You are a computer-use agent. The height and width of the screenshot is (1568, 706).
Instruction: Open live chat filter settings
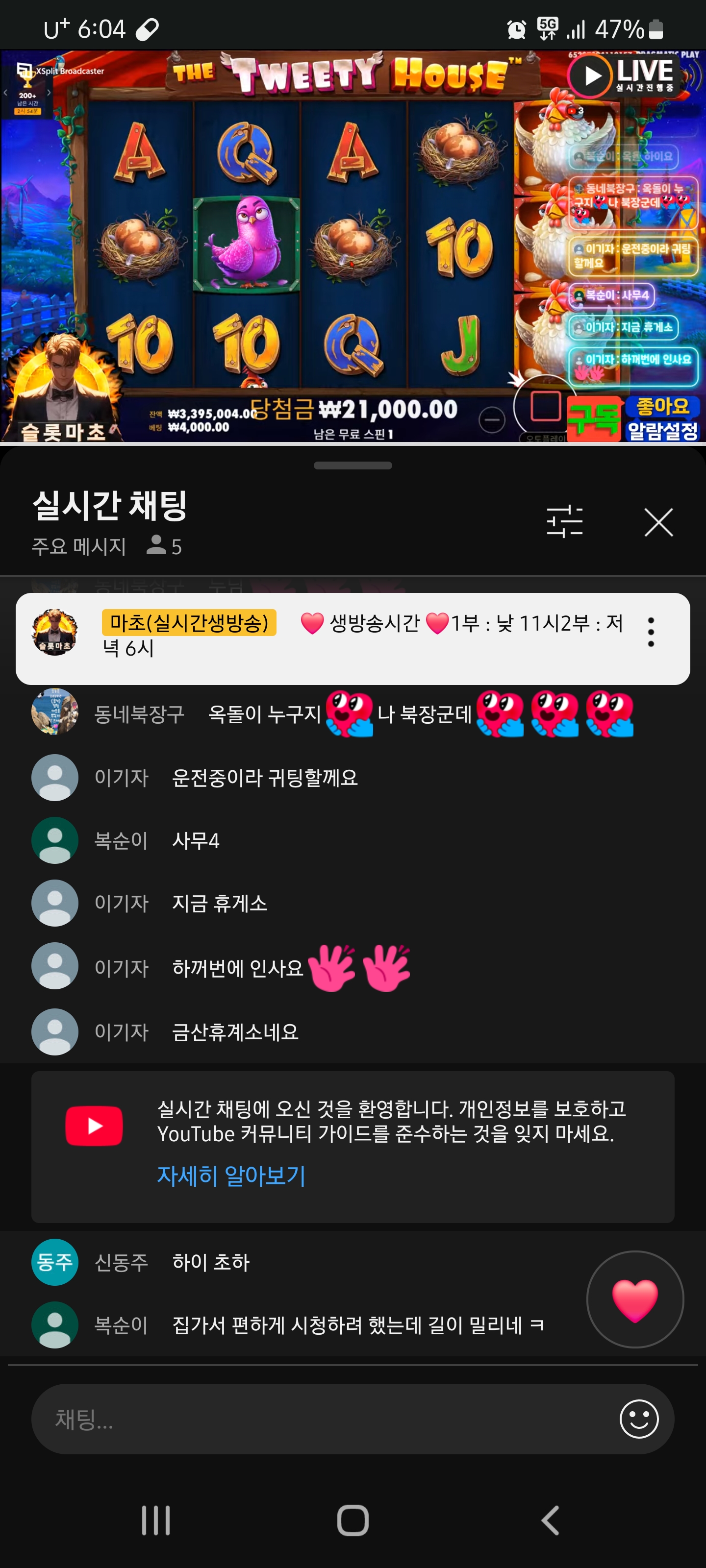(565, 522)
